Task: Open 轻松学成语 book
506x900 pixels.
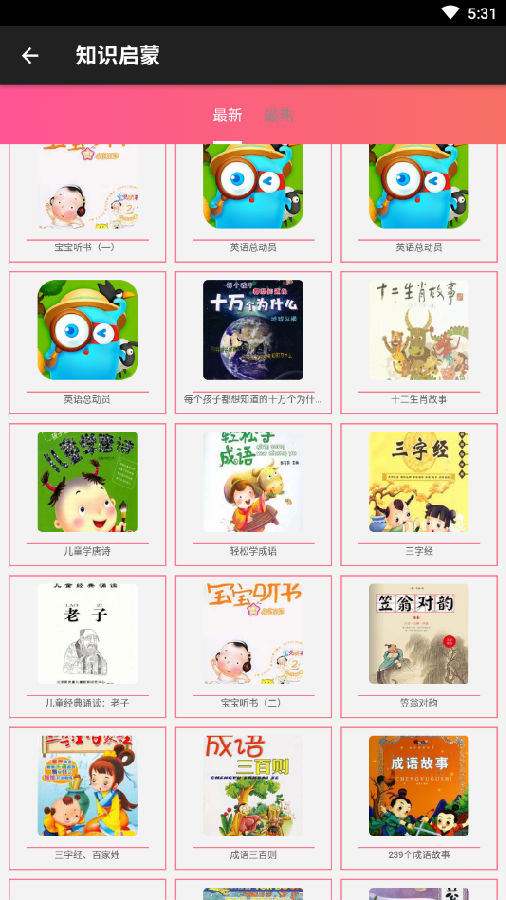Action: coord(253,495)
